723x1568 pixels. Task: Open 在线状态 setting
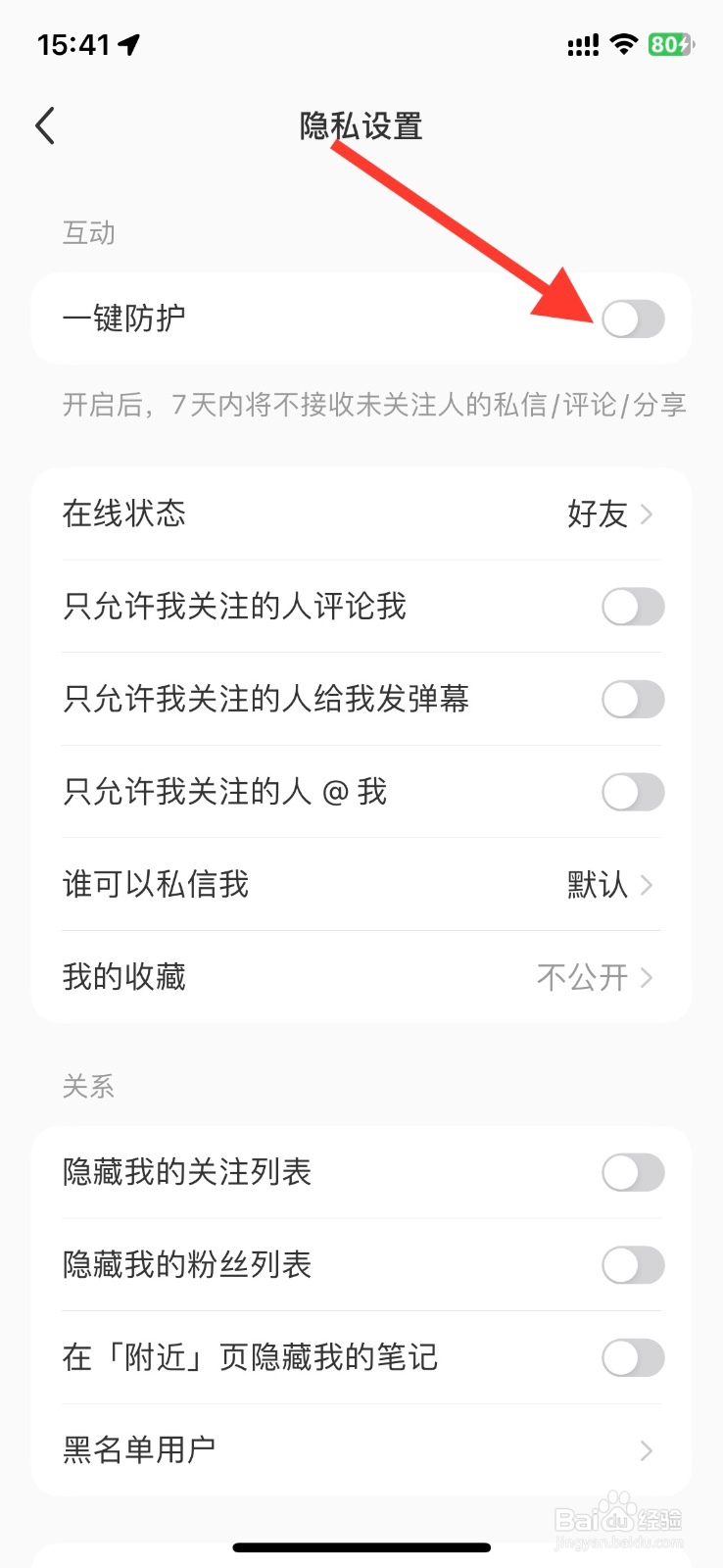coord(361,514)
